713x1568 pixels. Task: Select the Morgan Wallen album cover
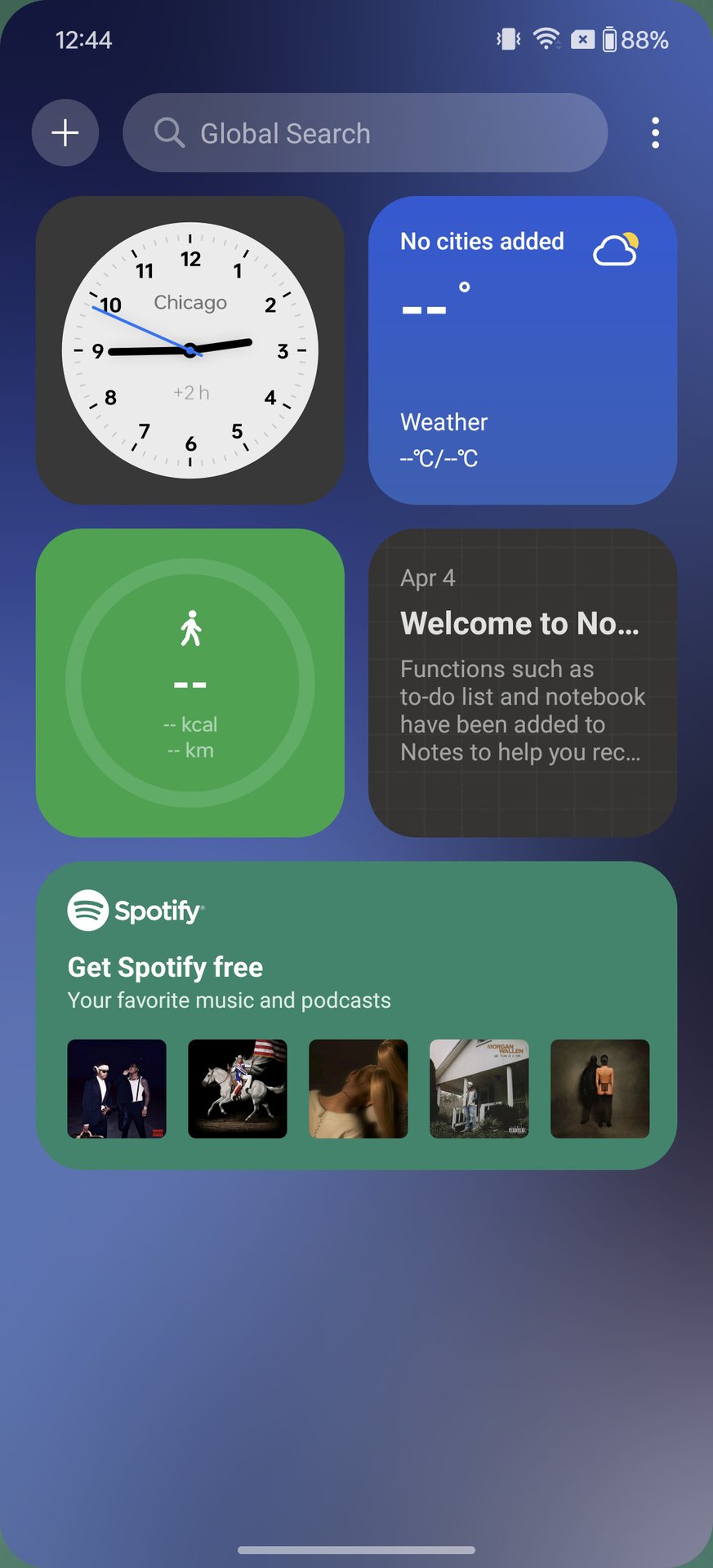pos(479,1089)
